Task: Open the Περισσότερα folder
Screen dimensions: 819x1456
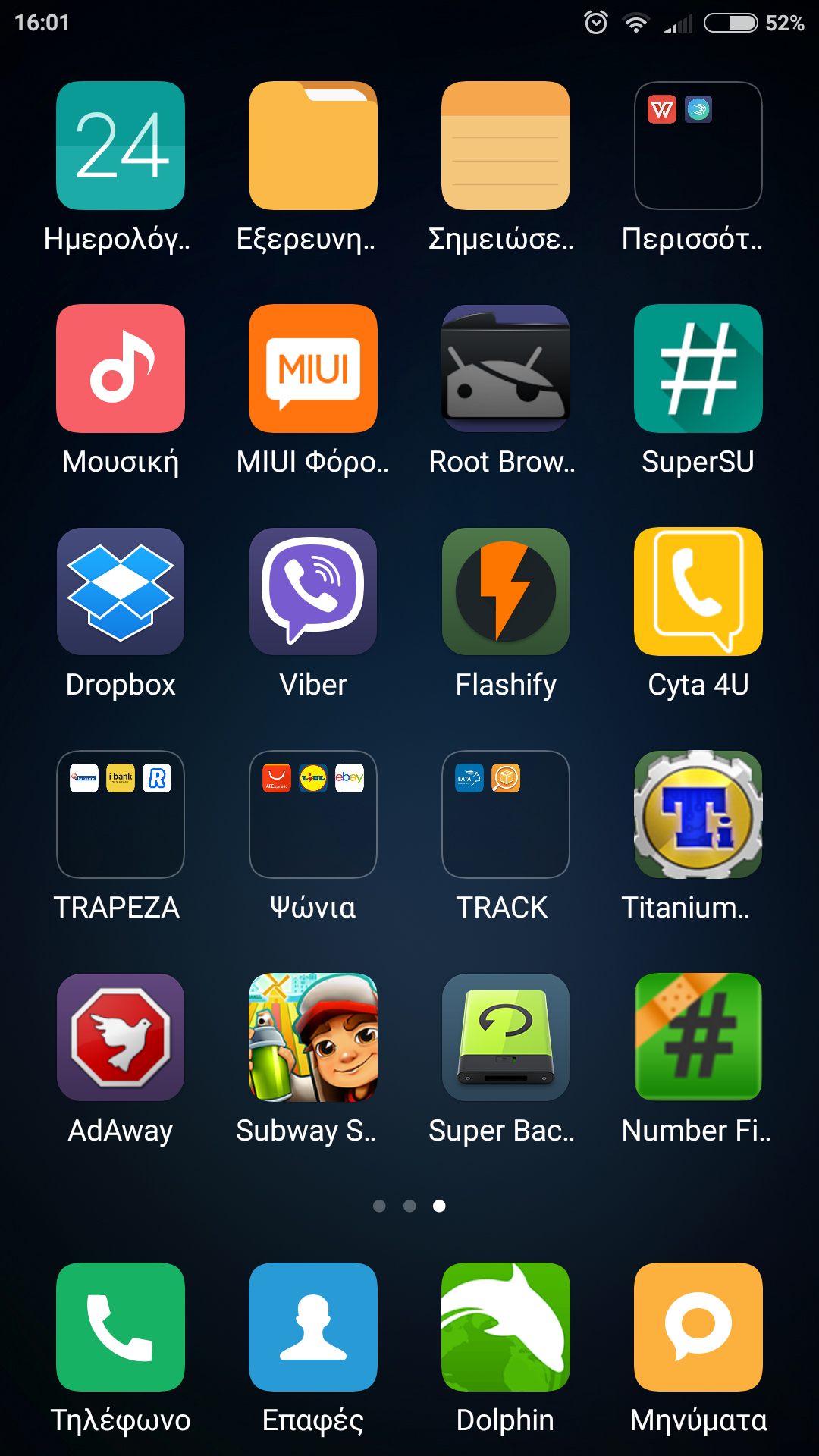Action: (698, 146)
